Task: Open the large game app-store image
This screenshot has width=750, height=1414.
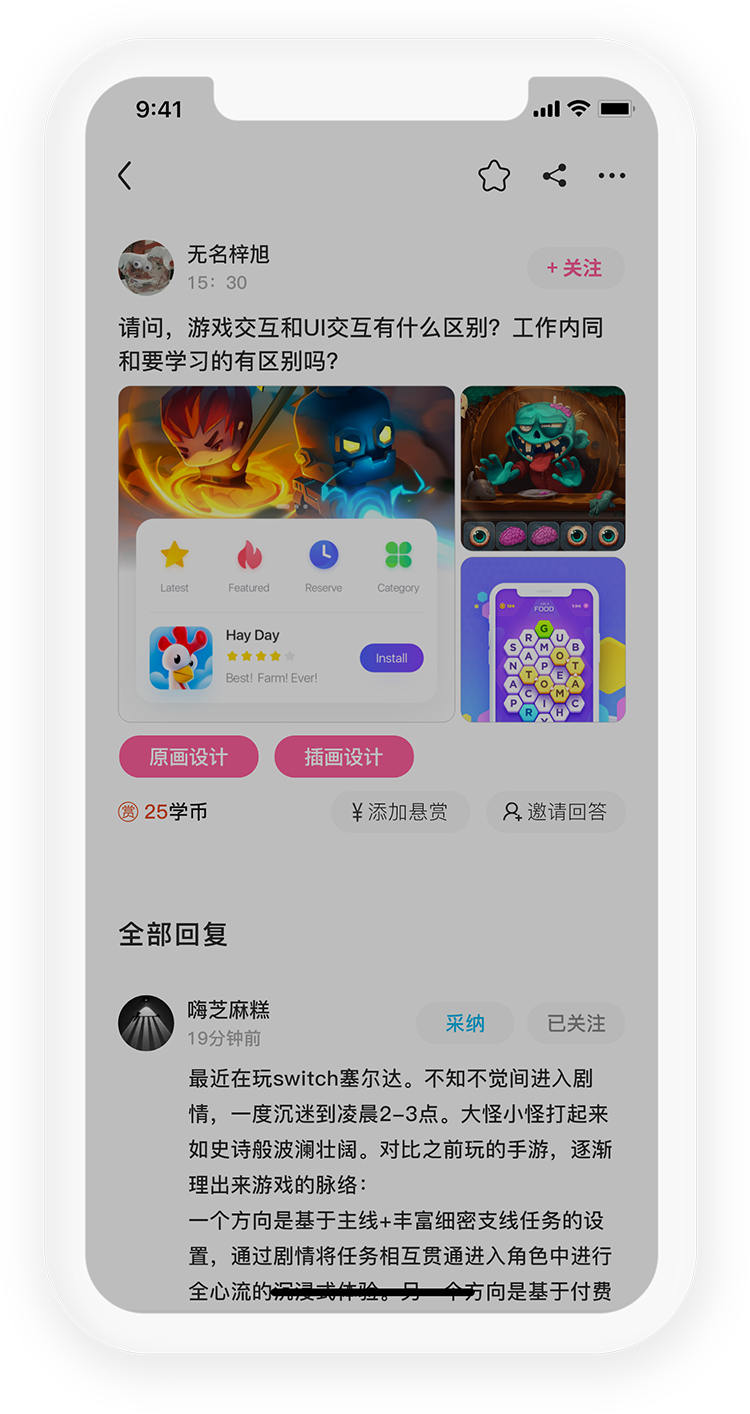Action: tap(286, 553)
